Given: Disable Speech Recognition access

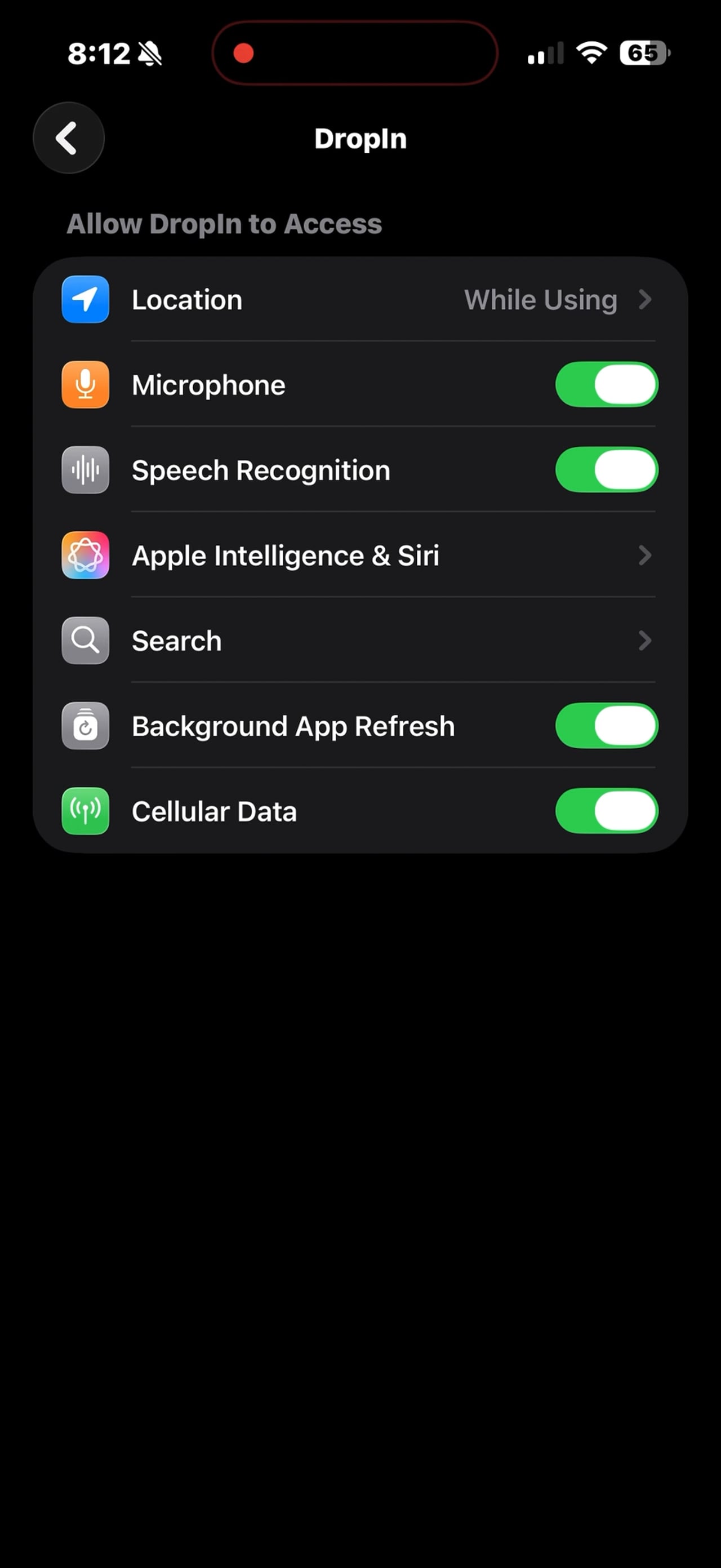Looking at the screenshot, I should tap(606, 470).
